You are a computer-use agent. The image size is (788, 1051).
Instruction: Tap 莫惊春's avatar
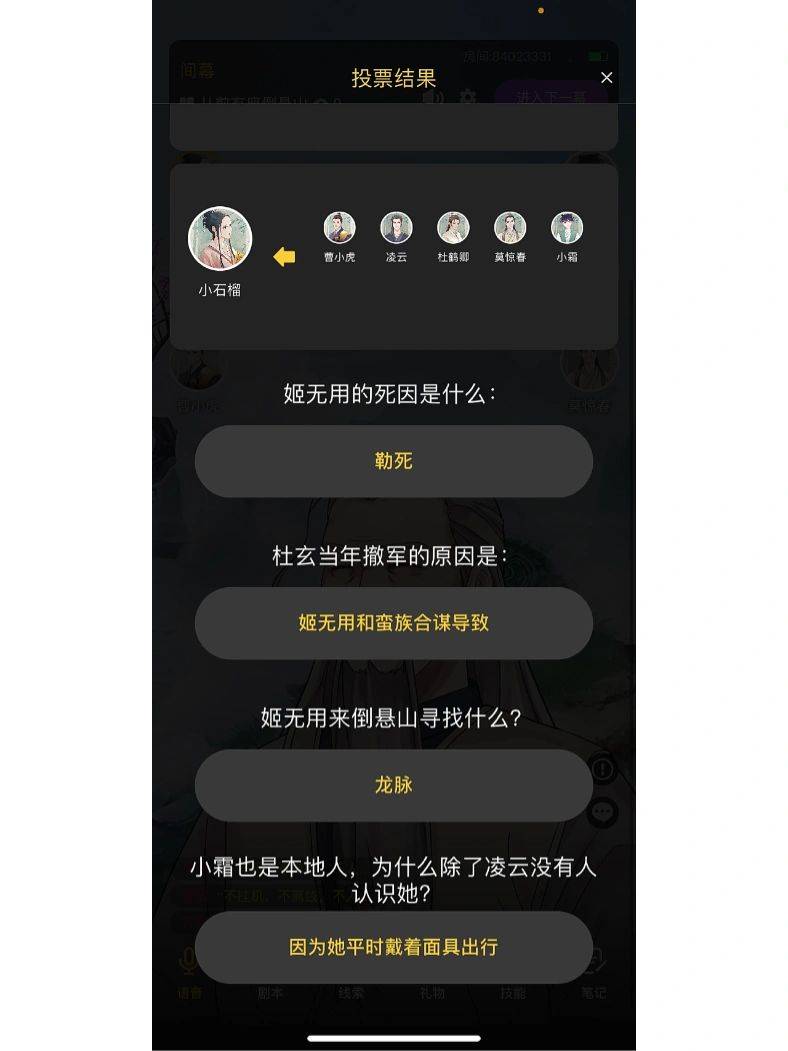click(510, 228)
